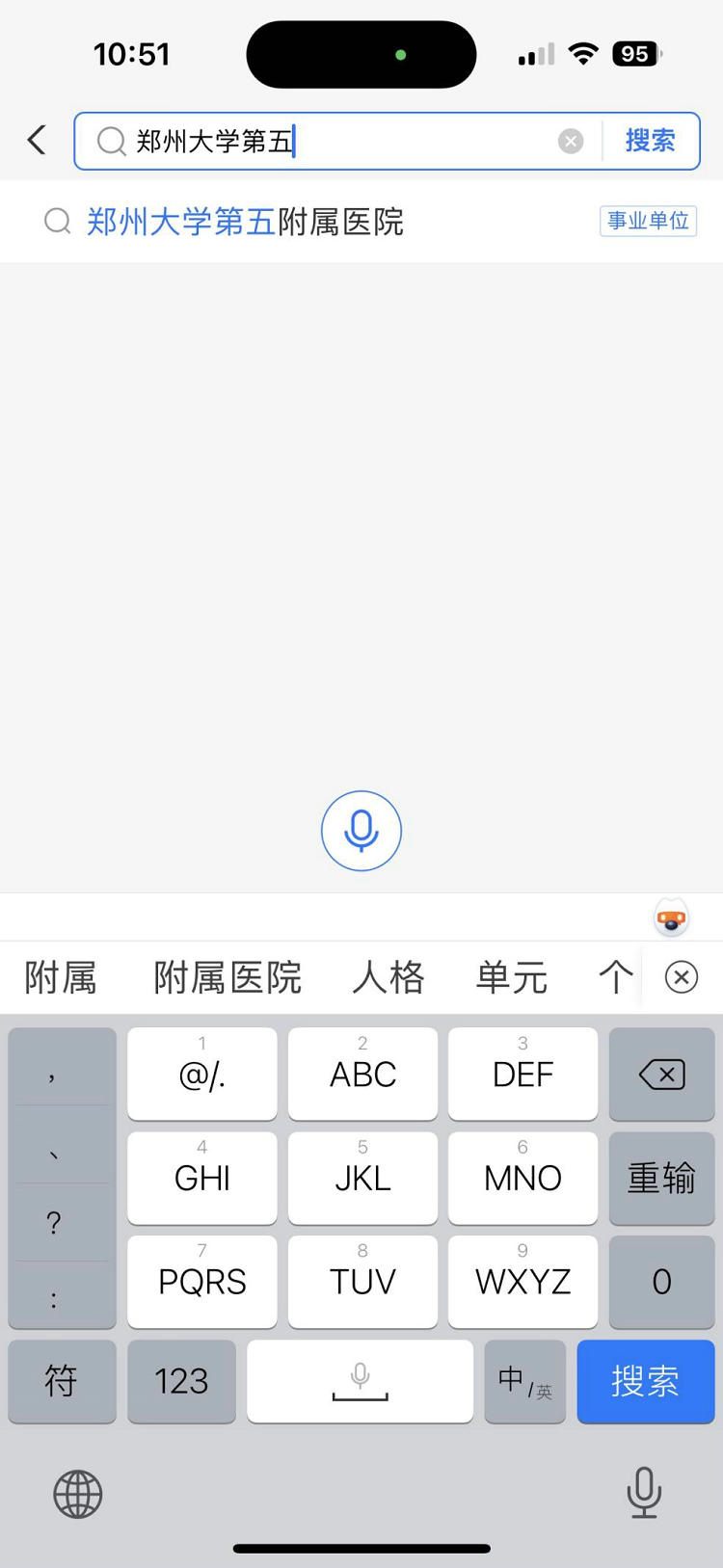Close the keyboard candidate bar
723x1568 pixels.
tap(682, 977)
